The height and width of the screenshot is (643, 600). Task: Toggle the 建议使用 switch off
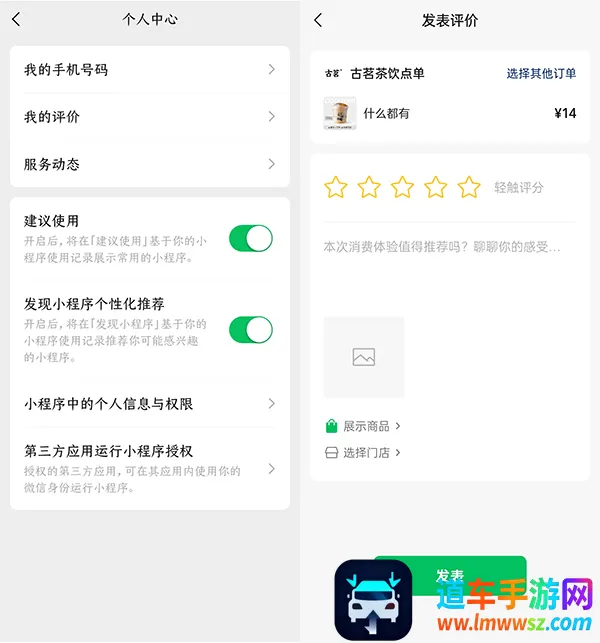[250, 238]
